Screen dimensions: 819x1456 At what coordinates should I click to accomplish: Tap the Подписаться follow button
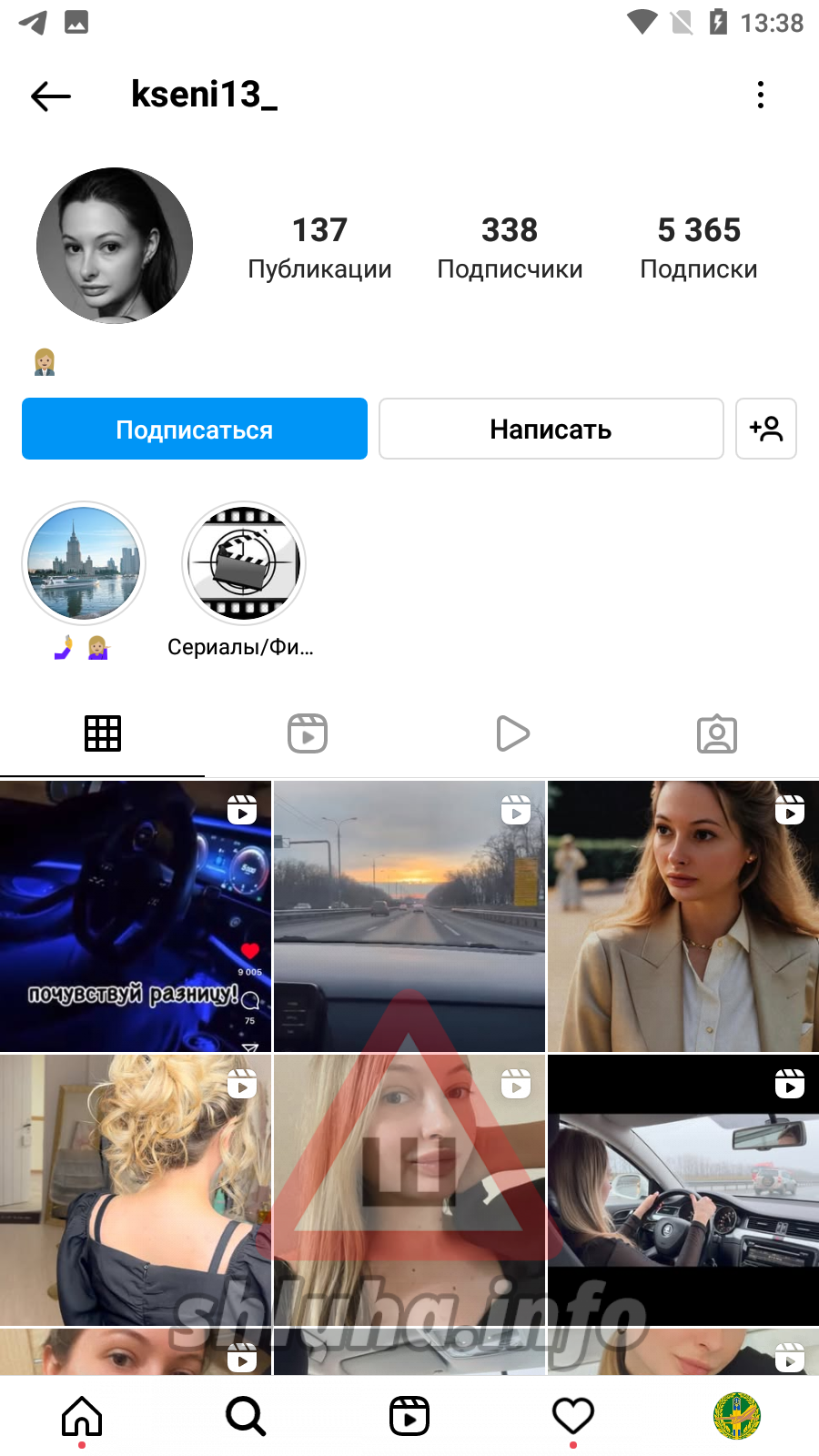click(195, 429)
